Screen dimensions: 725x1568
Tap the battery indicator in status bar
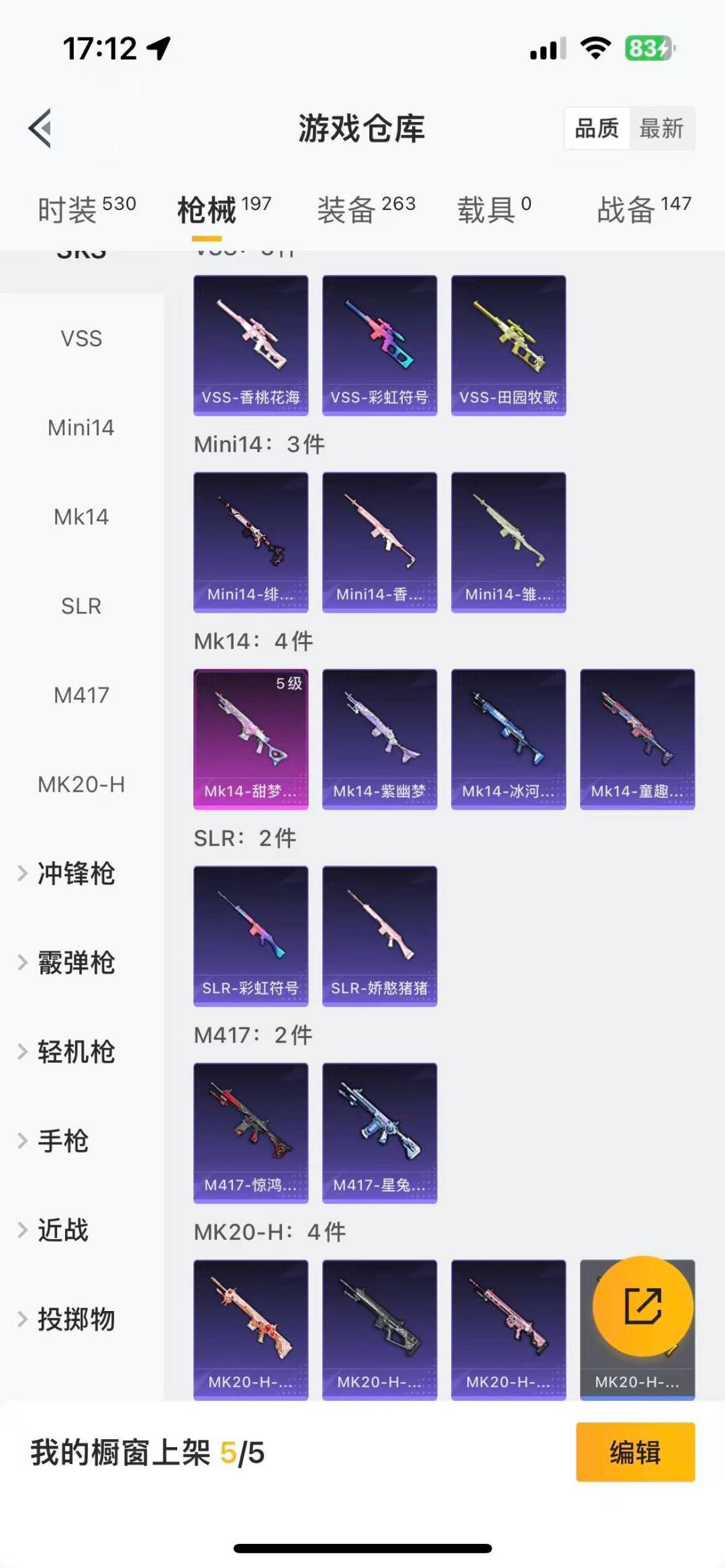pyautogui.click(x=646, y=48)
